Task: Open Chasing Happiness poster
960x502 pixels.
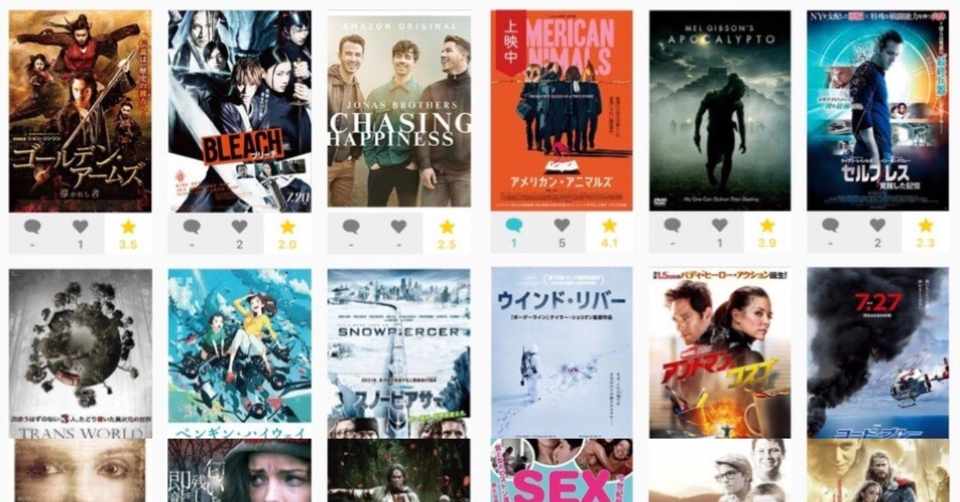Action: [x=398, y=111]
